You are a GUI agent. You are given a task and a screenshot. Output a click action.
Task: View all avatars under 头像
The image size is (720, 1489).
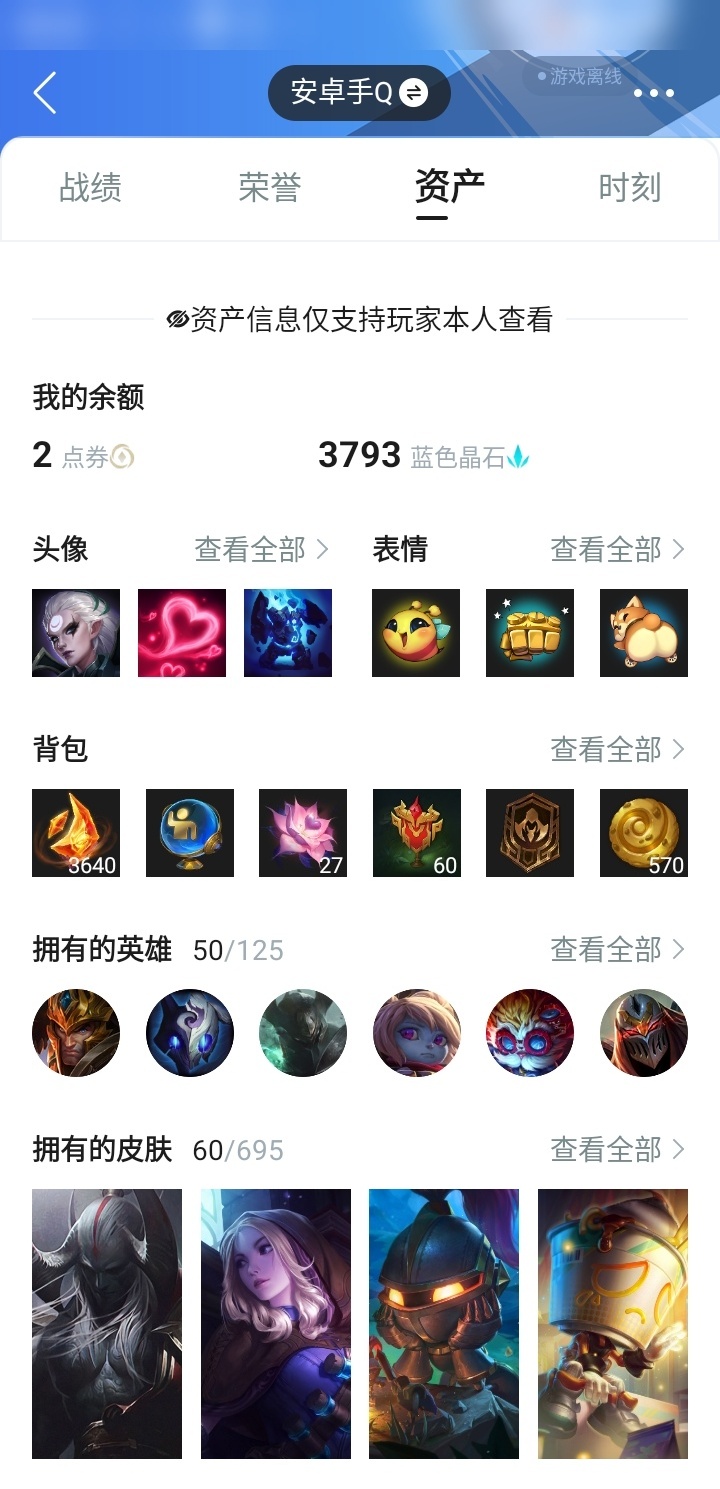[261, 549]
